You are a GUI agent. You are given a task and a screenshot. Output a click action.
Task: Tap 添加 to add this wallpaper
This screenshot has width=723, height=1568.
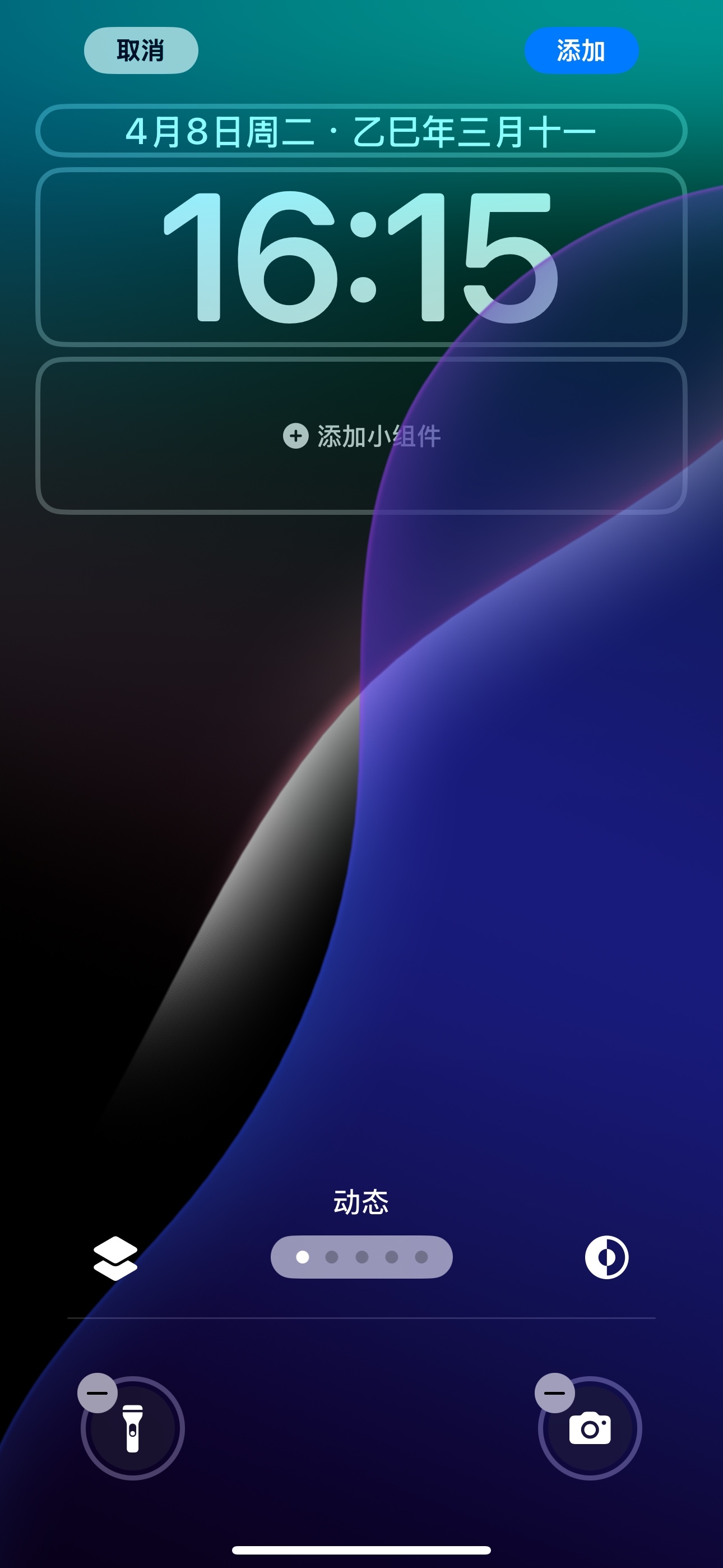(x=581, y=50)
